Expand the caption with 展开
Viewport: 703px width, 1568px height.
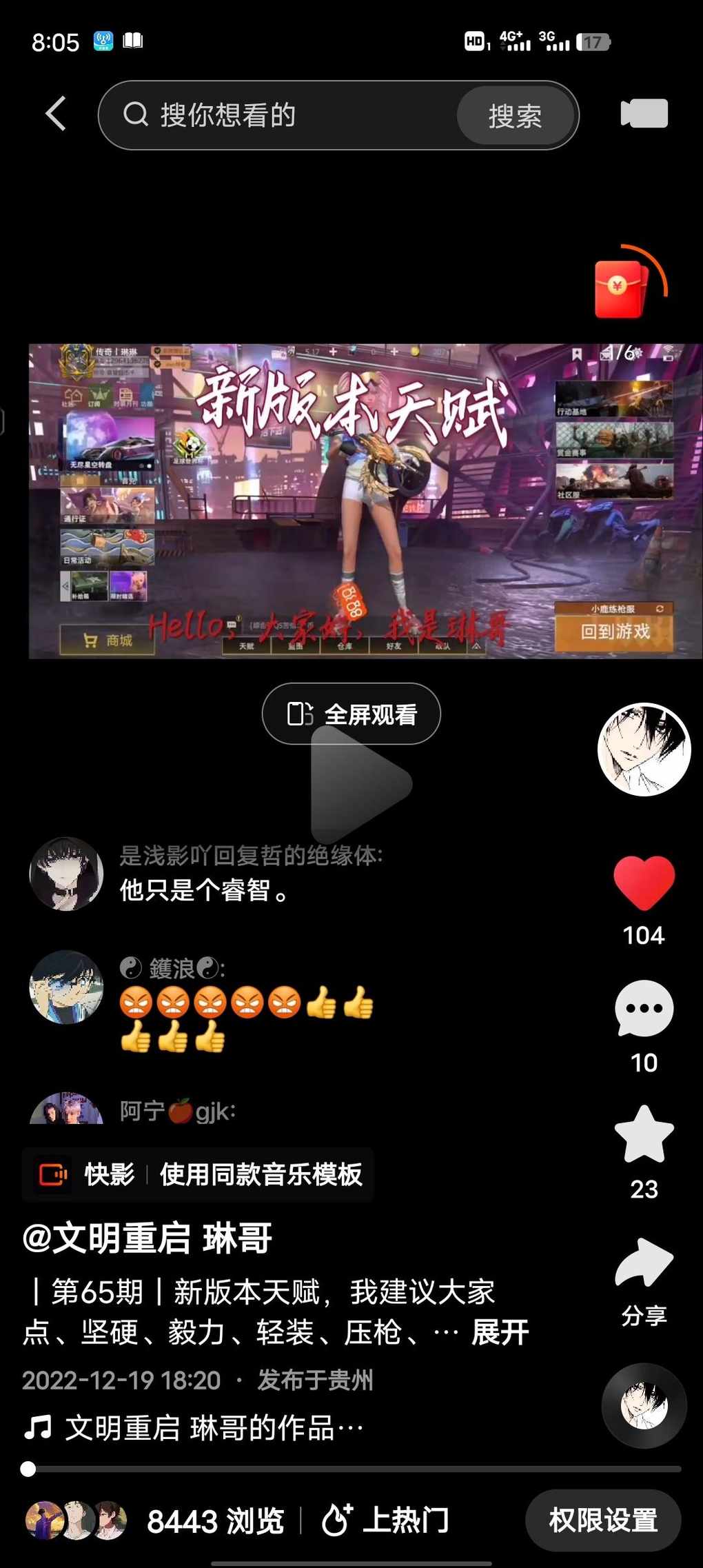[500, 1332]
